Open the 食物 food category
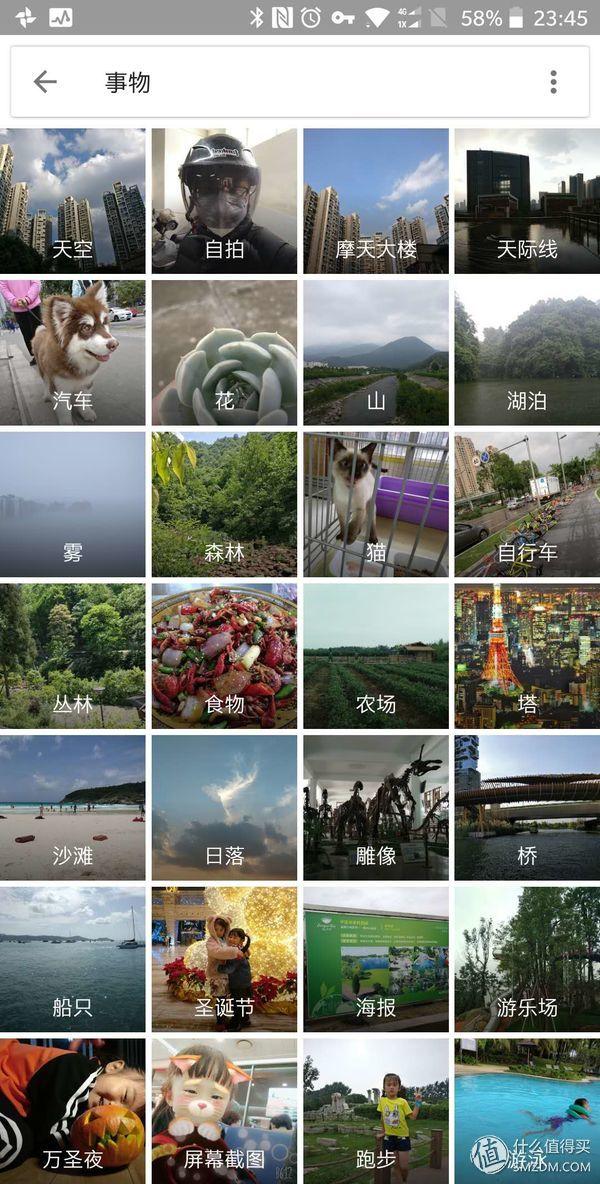Screen dimensions: 600x1184 pos(224,656)
